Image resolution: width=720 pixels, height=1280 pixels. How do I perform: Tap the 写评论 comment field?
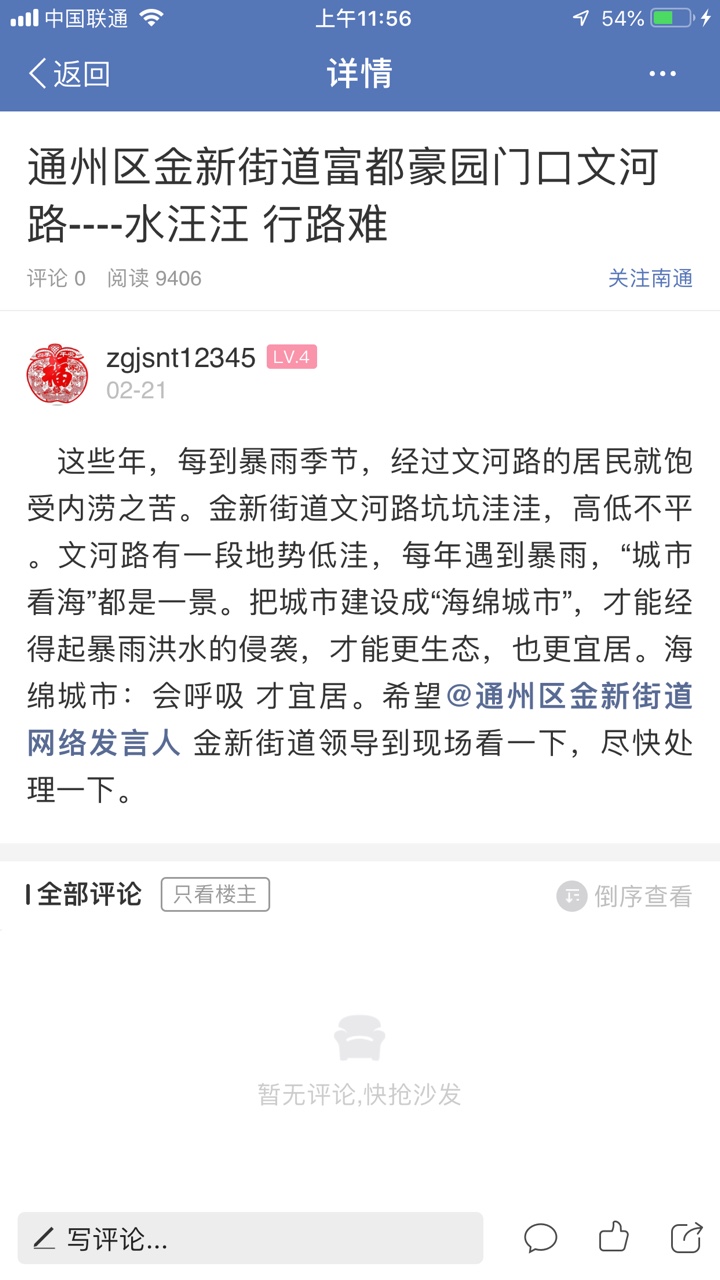[x=250, y=1239]
